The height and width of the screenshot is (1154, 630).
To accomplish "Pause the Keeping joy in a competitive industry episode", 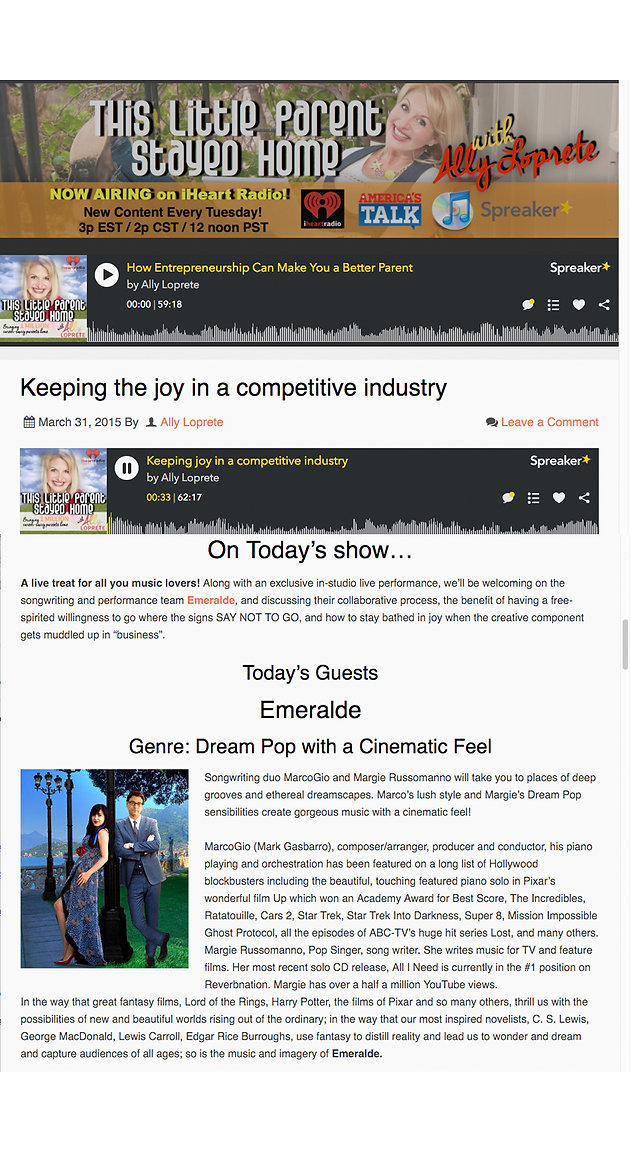I will [127, 468].
